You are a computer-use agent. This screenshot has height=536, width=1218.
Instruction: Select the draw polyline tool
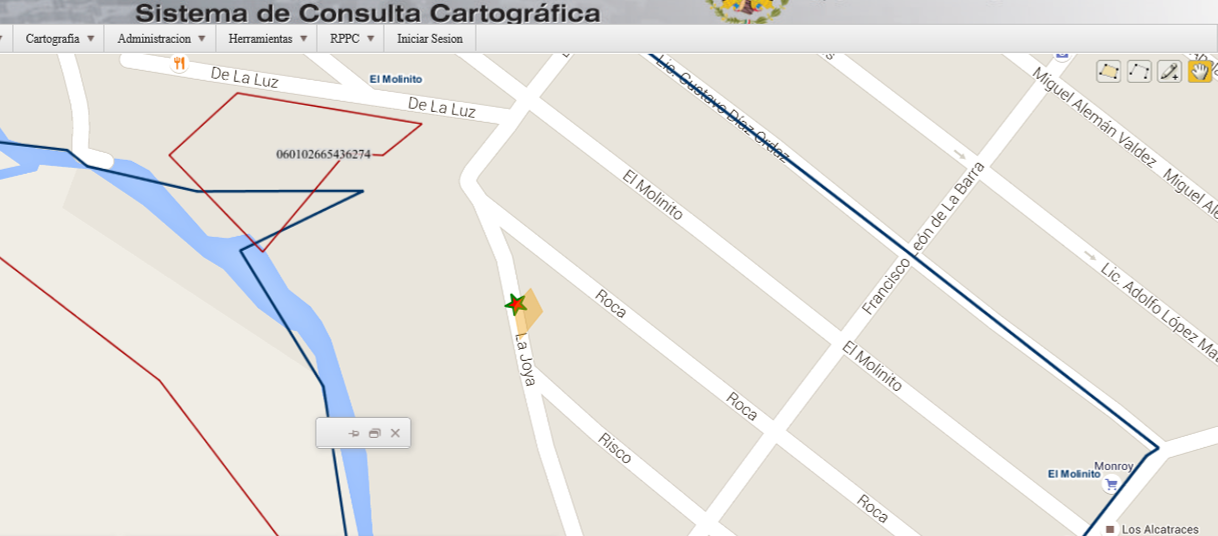pos(1139,71)
